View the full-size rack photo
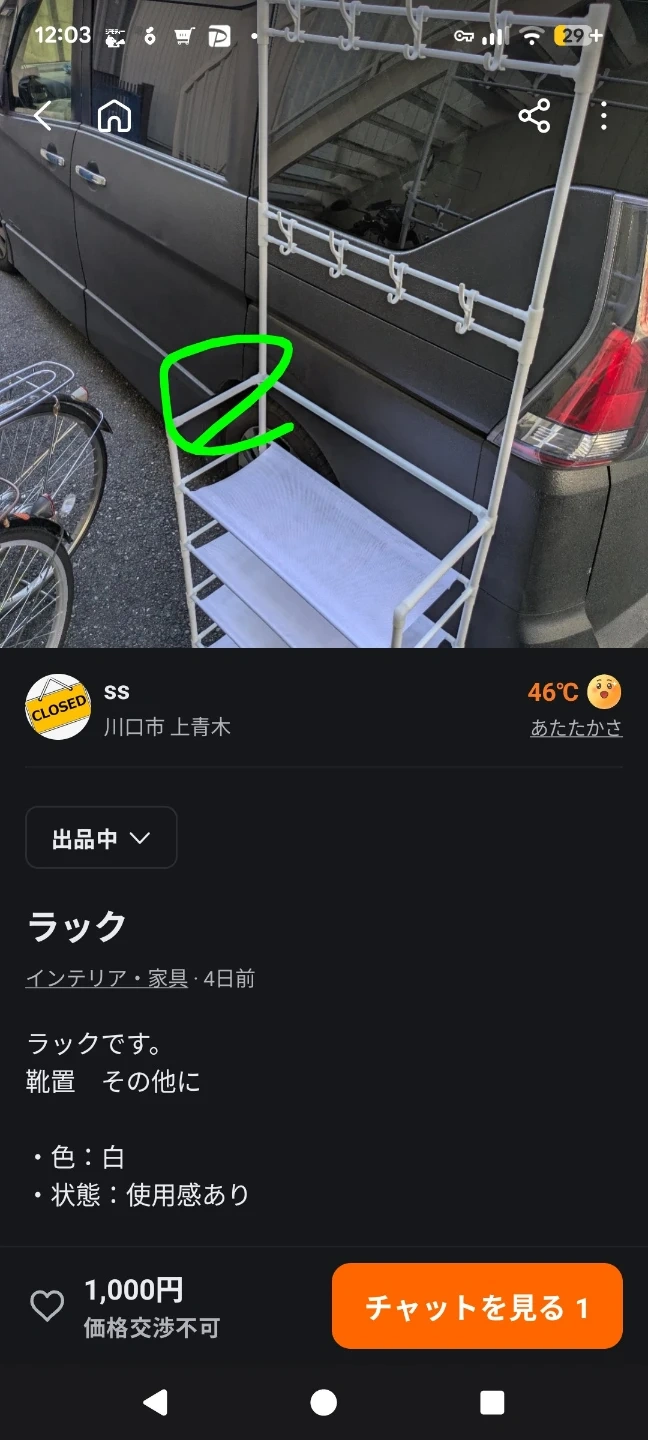The image size is (648, 1440). pos(324,380)
